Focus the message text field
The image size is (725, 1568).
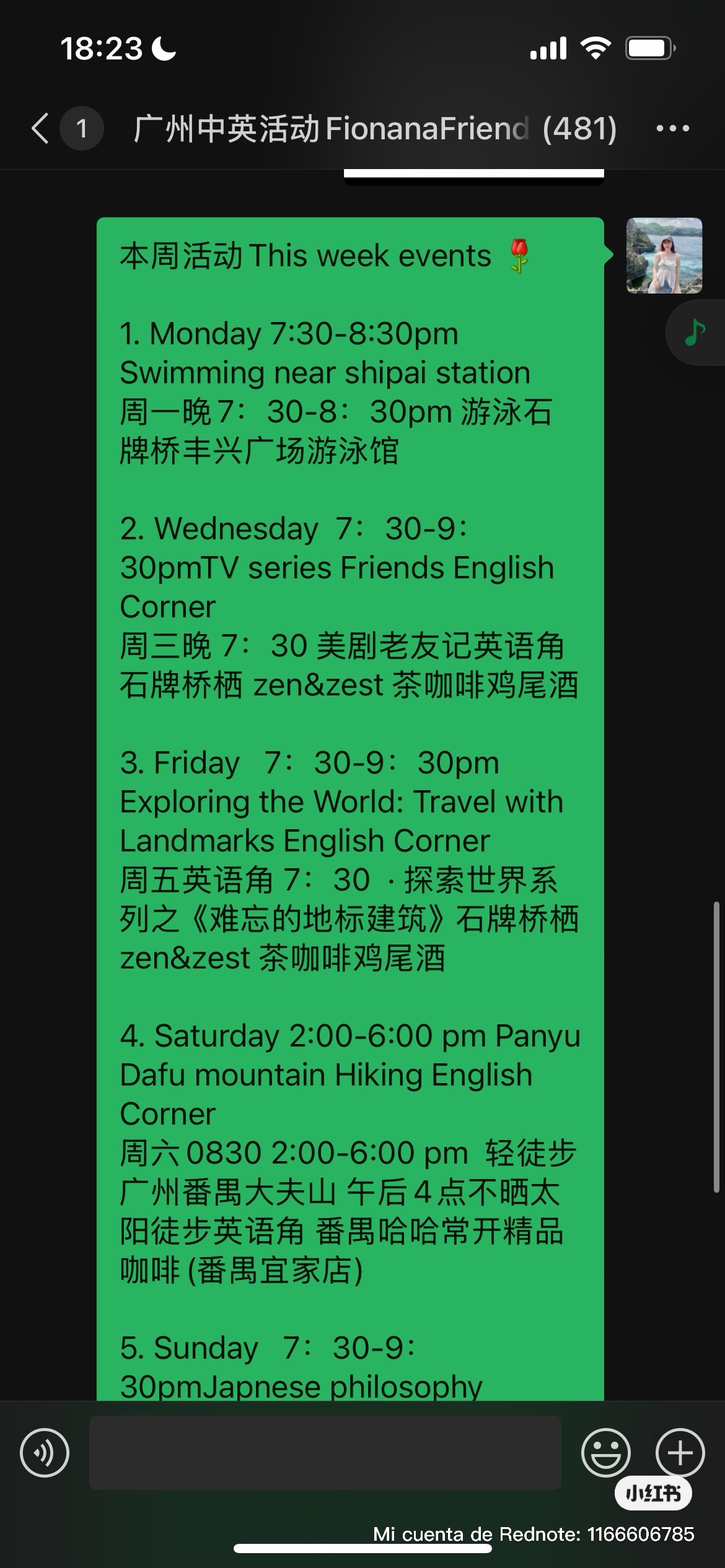tap(325, 1452)
